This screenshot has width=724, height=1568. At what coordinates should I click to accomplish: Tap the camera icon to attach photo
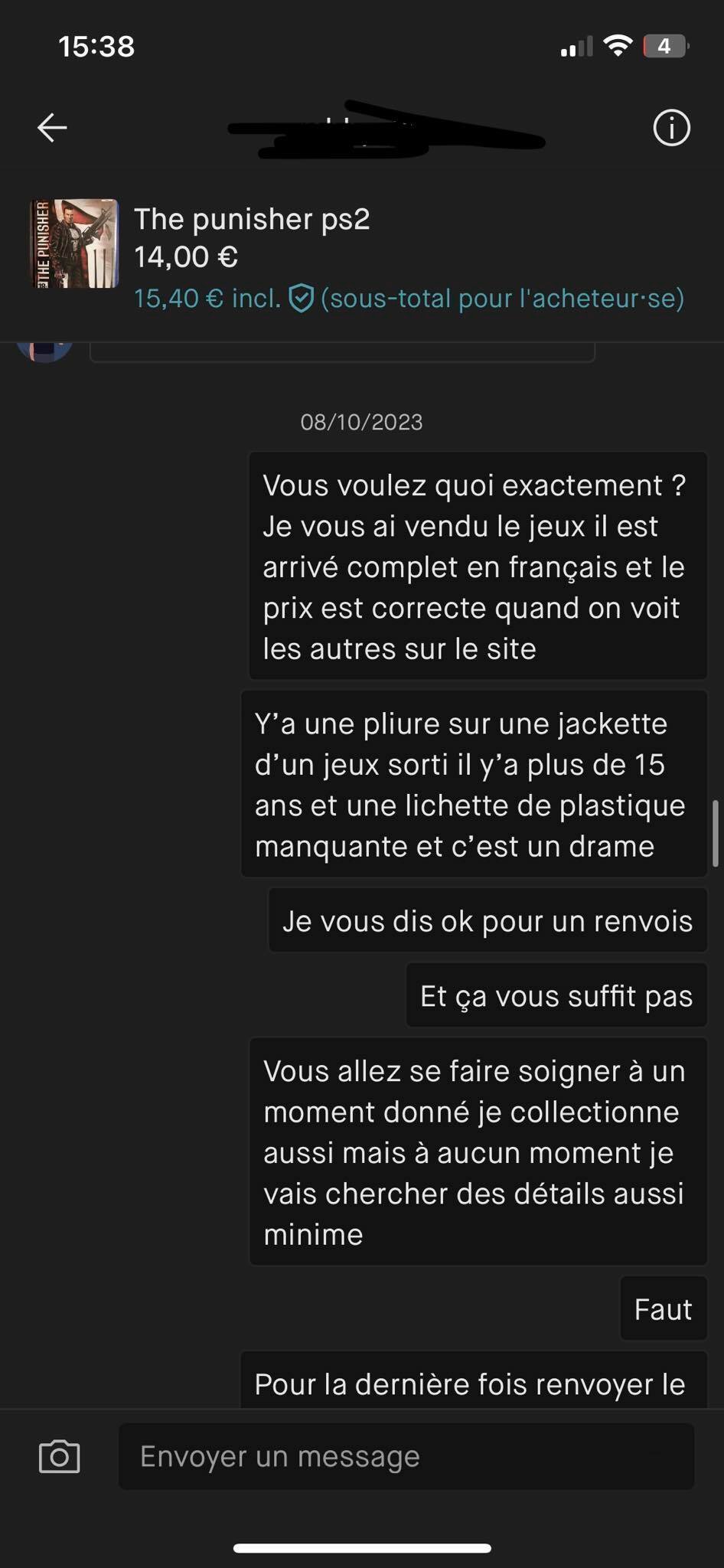(59, 1456)
